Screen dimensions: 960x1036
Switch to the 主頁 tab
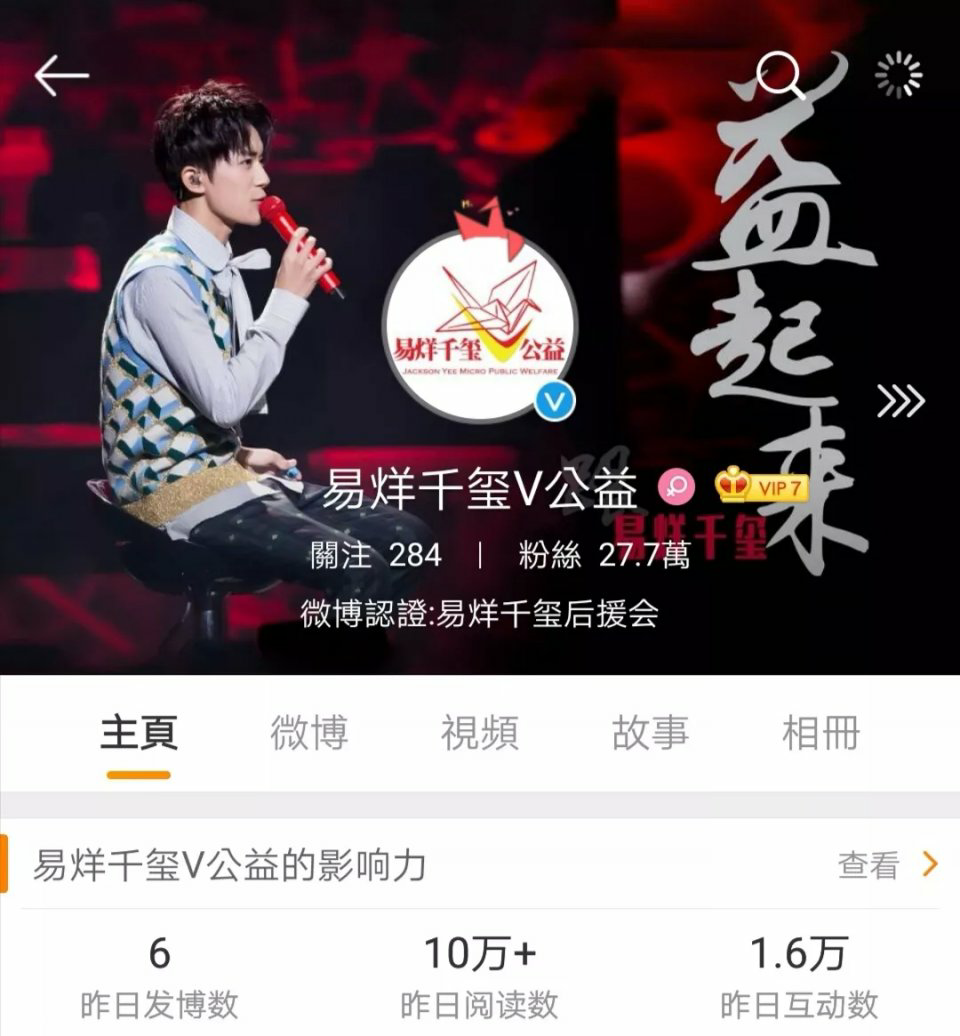coord(139,734)
